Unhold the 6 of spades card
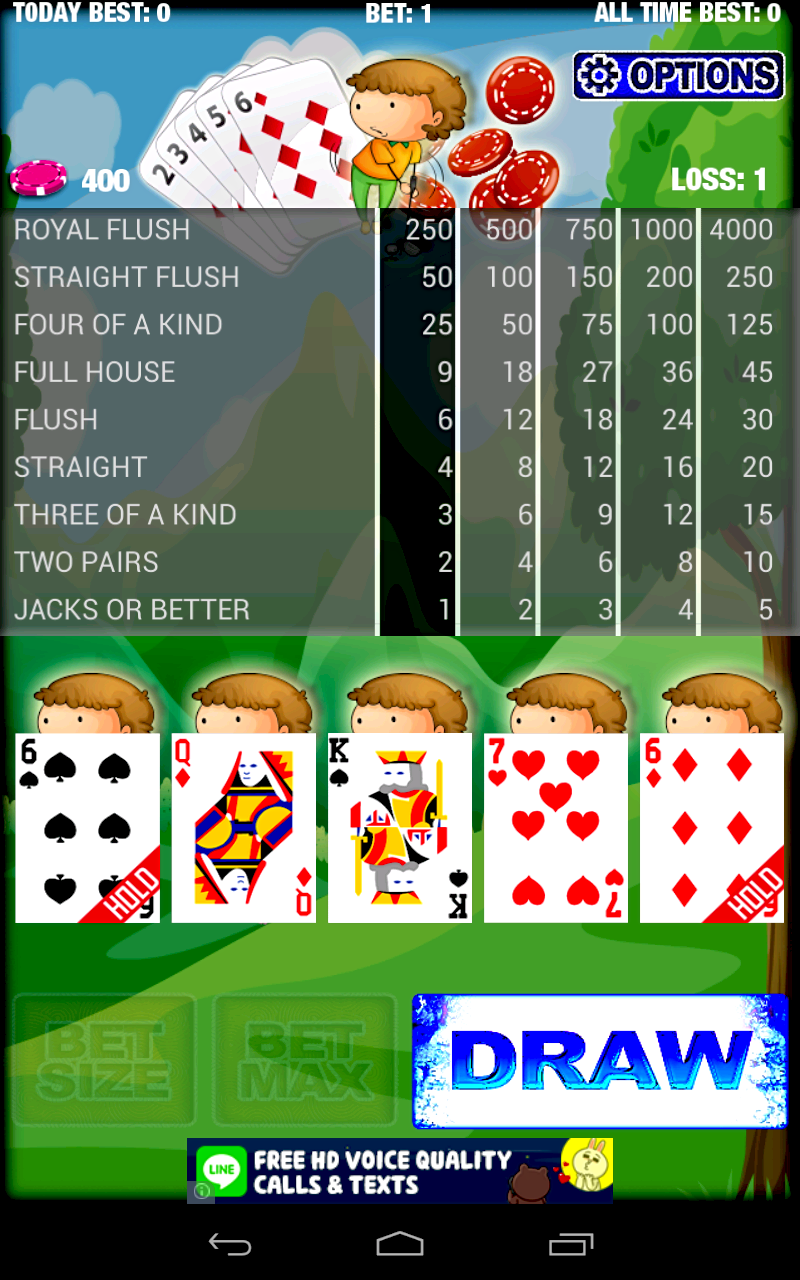This screenshot has height=1280, width=800. [x=88, y=828]
